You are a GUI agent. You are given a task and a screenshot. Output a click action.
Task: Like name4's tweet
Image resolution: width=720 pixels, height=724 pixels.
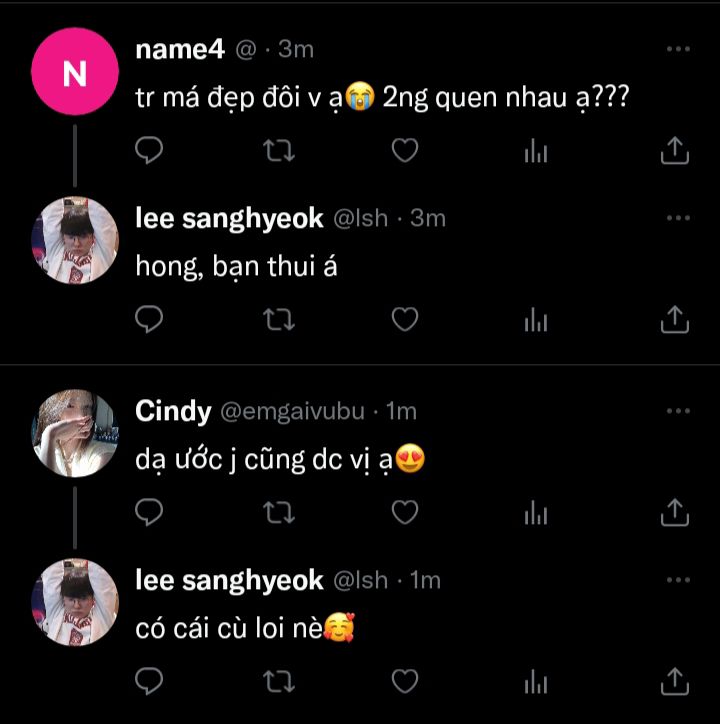point(404,151)
